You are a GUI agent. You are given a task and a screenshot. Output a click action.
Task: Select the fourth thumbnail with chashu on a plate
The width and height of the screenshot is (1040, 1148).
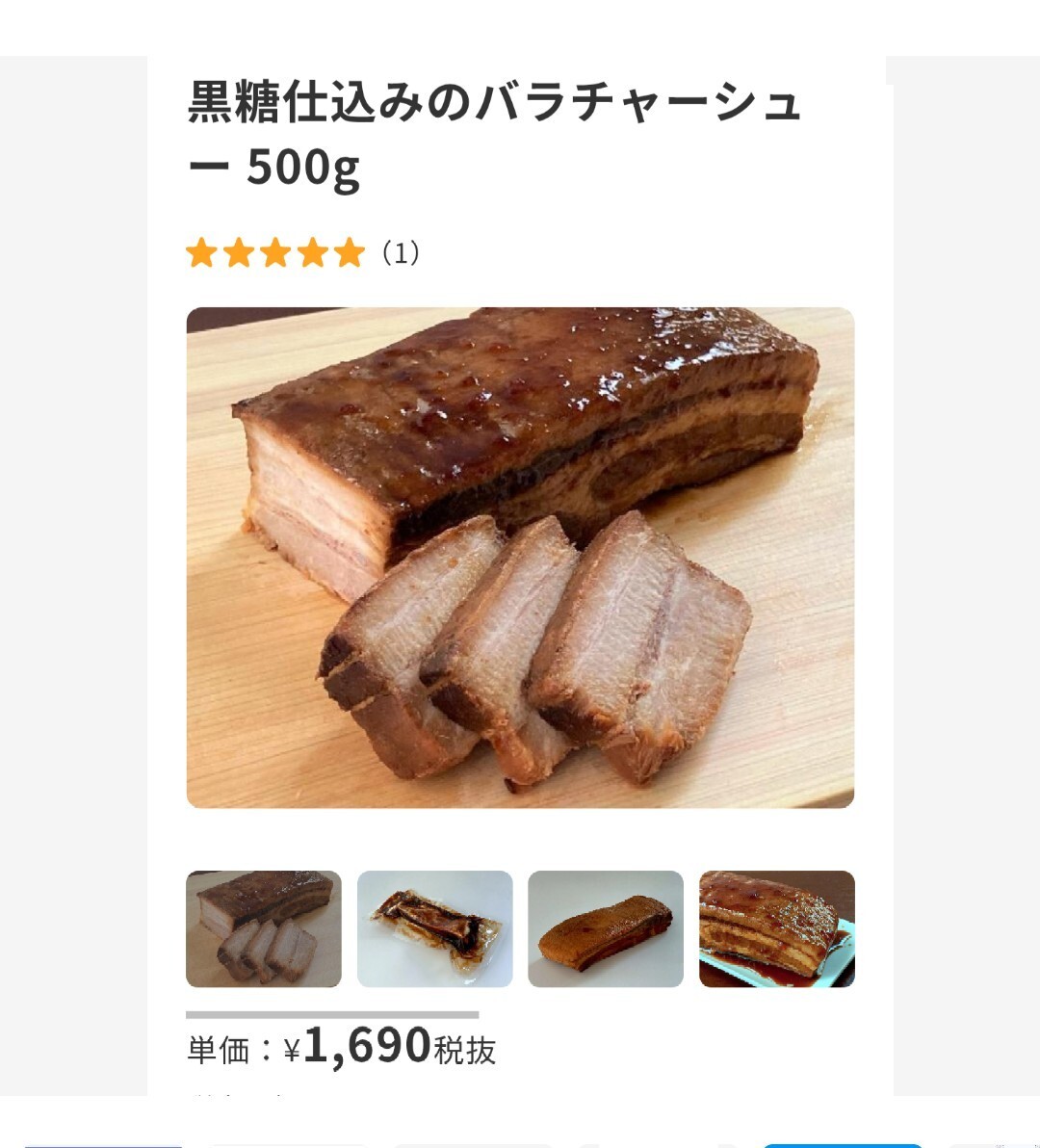776,928
